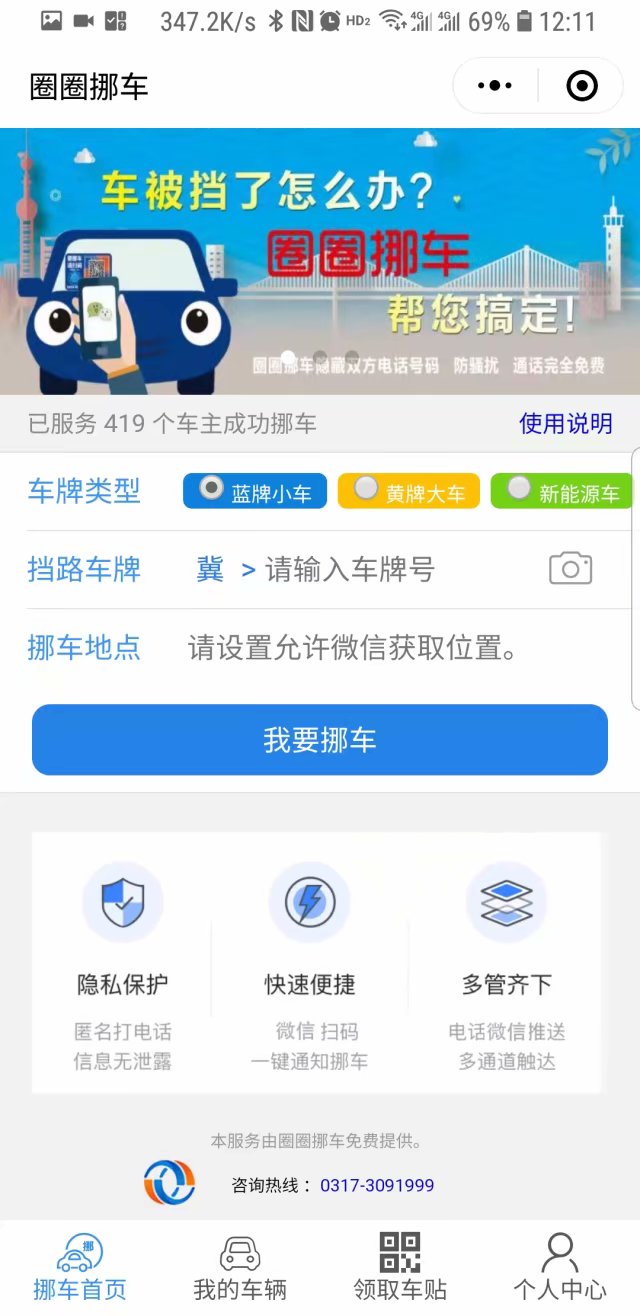
Task: Go to the 我的车辆 tab
Action: [x=240, y=1266]
